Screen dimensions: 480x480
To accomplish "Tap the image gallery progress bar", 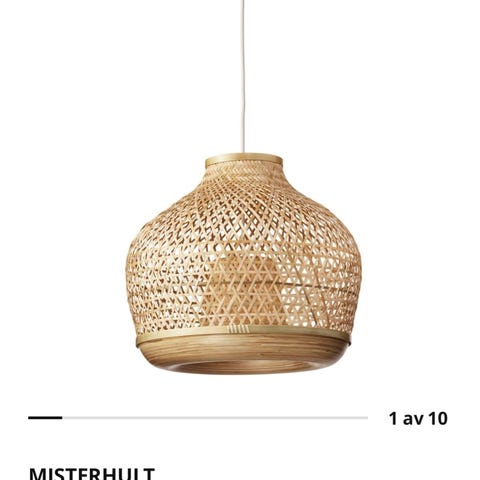I will [x=198, y=417].
